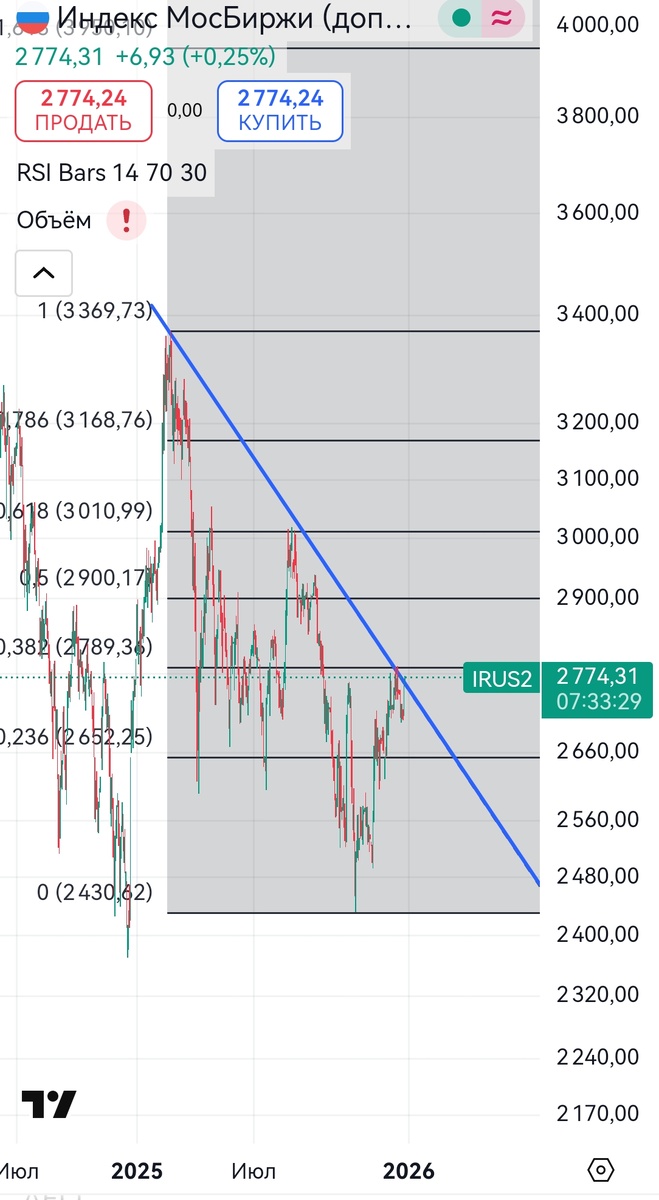
Task: Open the TradingView logo link
Action: [49, 1104]
